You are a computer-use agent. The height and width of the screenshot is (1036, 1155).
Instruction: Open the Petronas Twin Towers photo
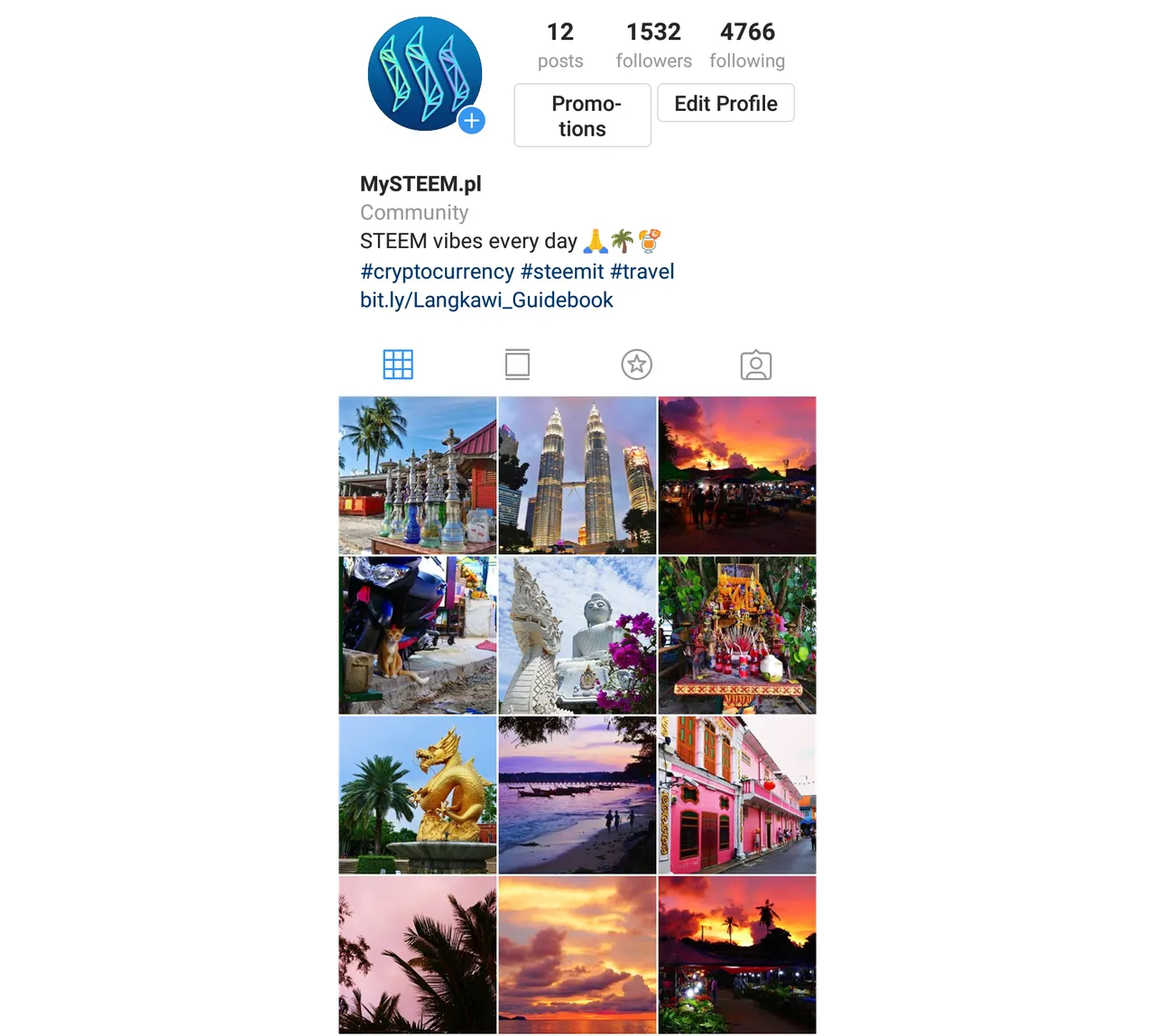point(577,476)
